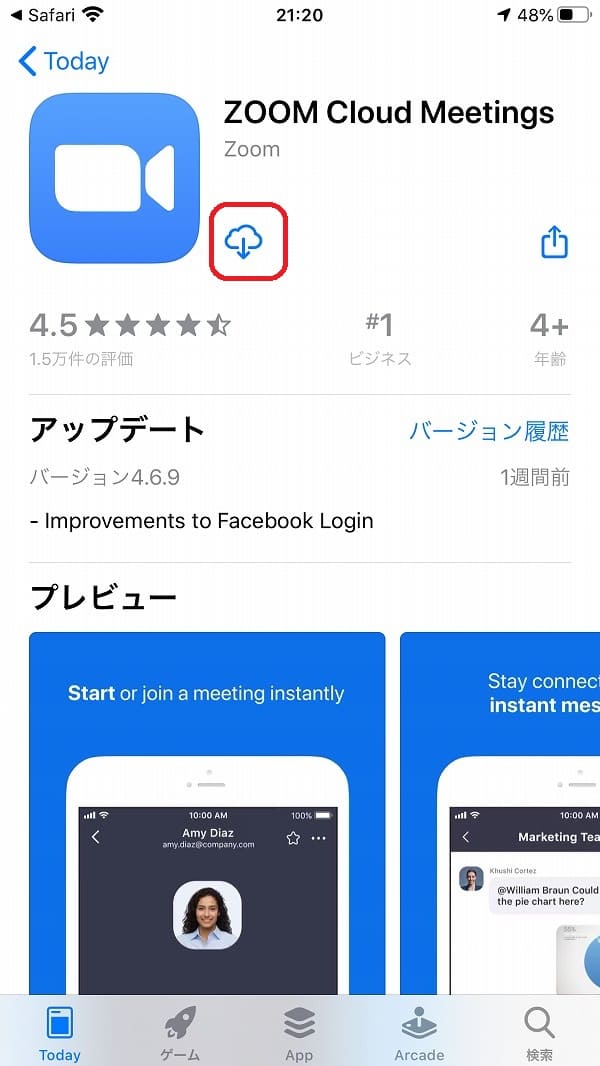Open the 'Start or join a meeting' preview
This screenshot has width=600, height=1066.
point(207,813)
